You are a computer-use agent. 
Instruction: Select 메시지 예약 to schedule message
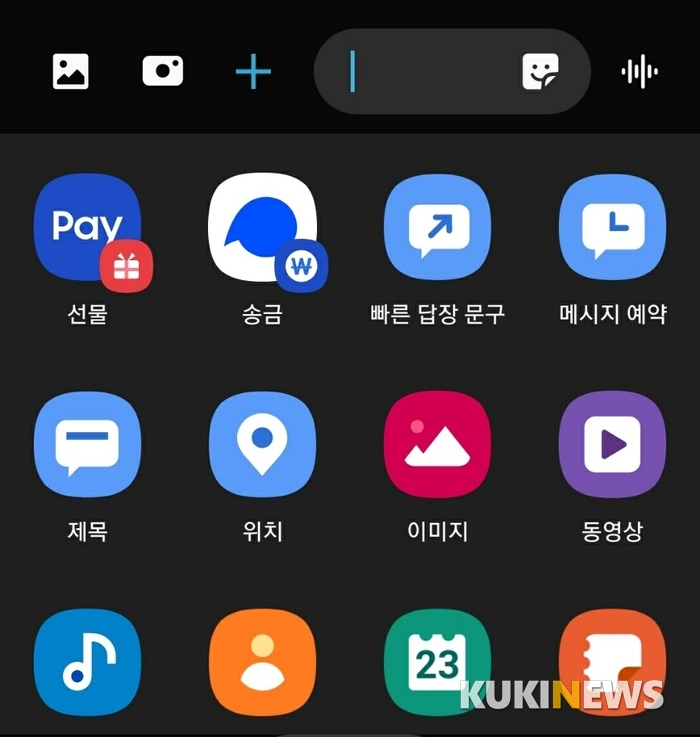612,228
